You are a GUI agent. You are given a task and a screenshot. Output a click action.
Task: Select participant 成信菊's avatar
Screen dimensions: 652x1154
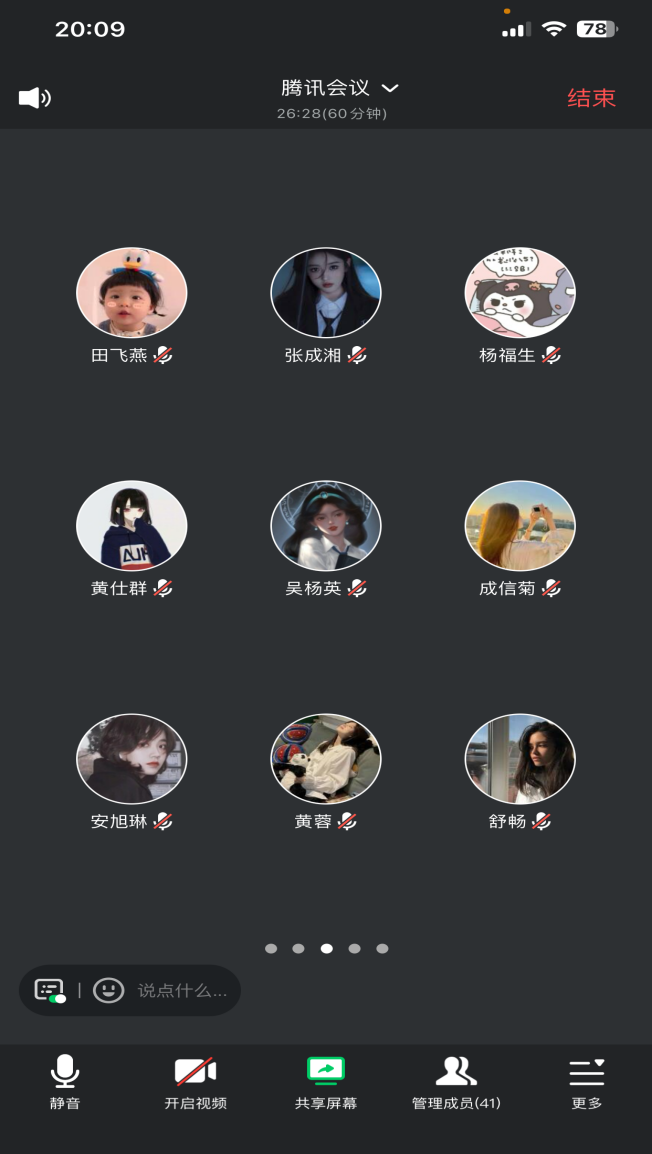click(520, 526)
